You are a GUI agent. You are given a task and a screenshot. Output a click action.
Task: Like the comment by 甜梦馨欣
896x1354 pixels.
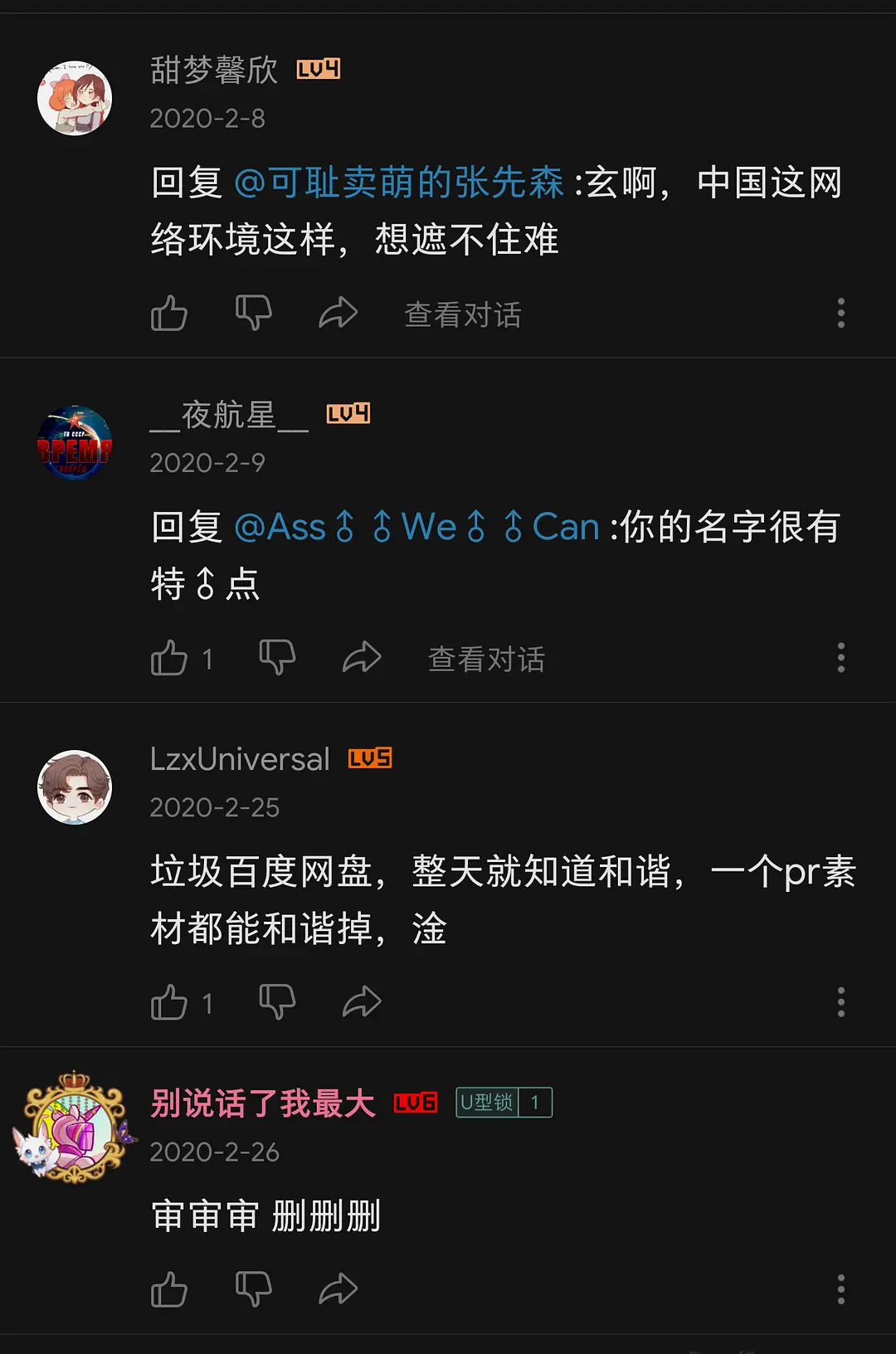(169, 314)
